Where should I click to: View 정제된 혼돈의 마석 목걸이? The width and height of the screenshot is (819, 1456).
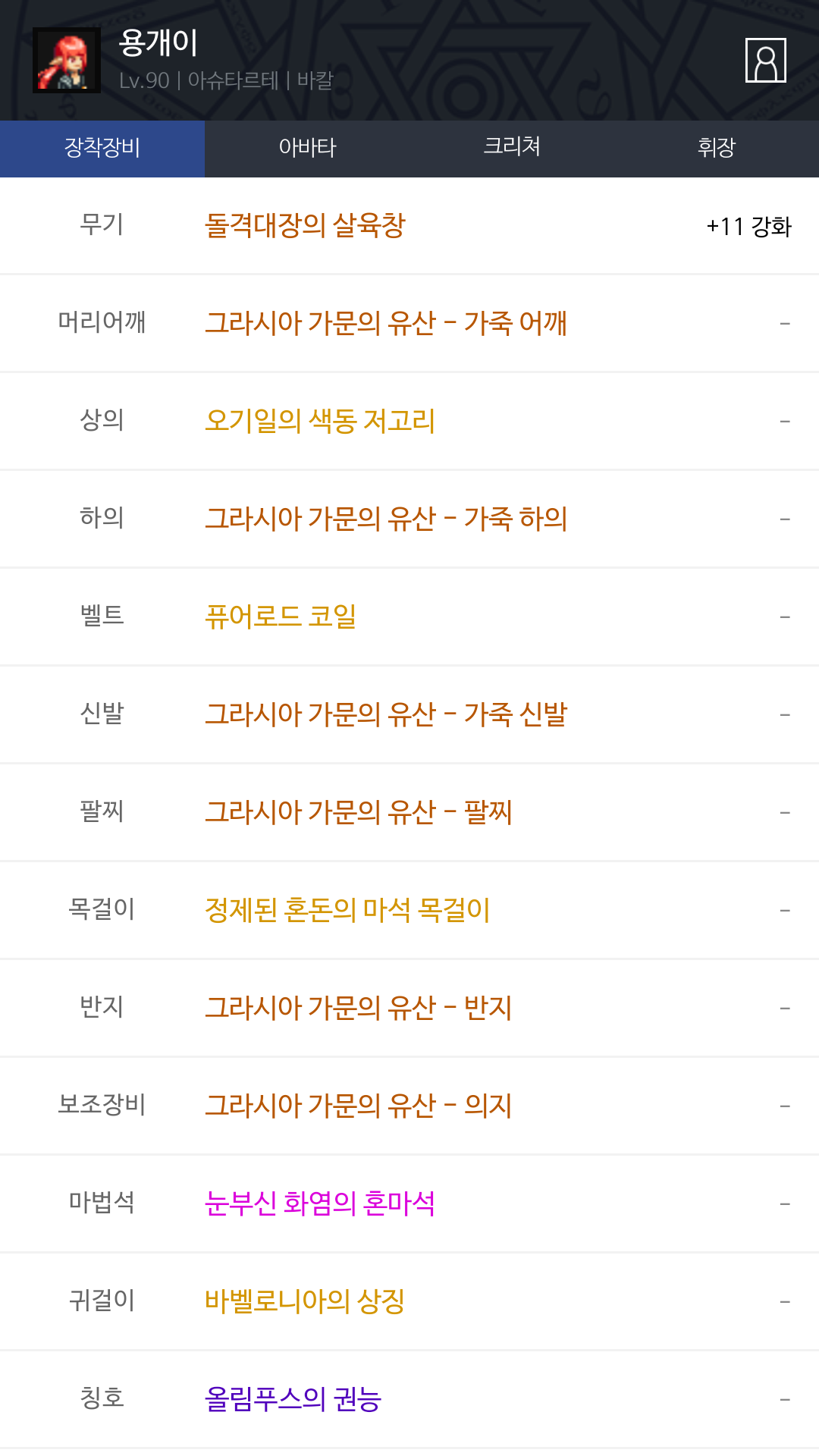coord(347,911)
